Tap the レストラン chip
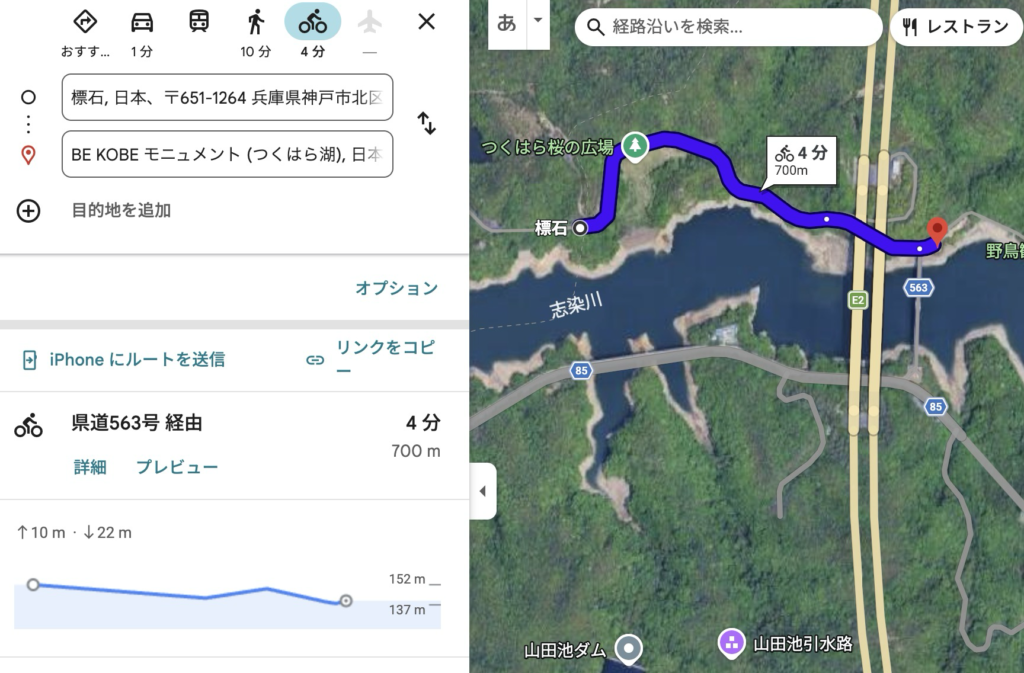Screen dimensions: 1024x673 955,27
